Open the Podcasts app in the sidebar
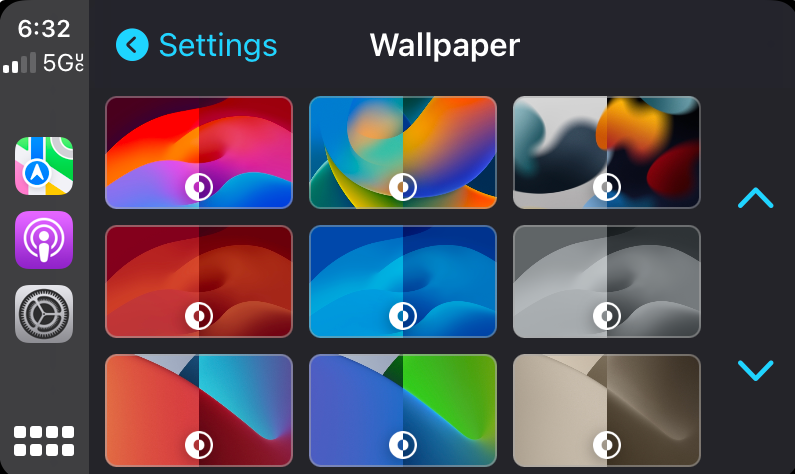 [x=44, y=240]
